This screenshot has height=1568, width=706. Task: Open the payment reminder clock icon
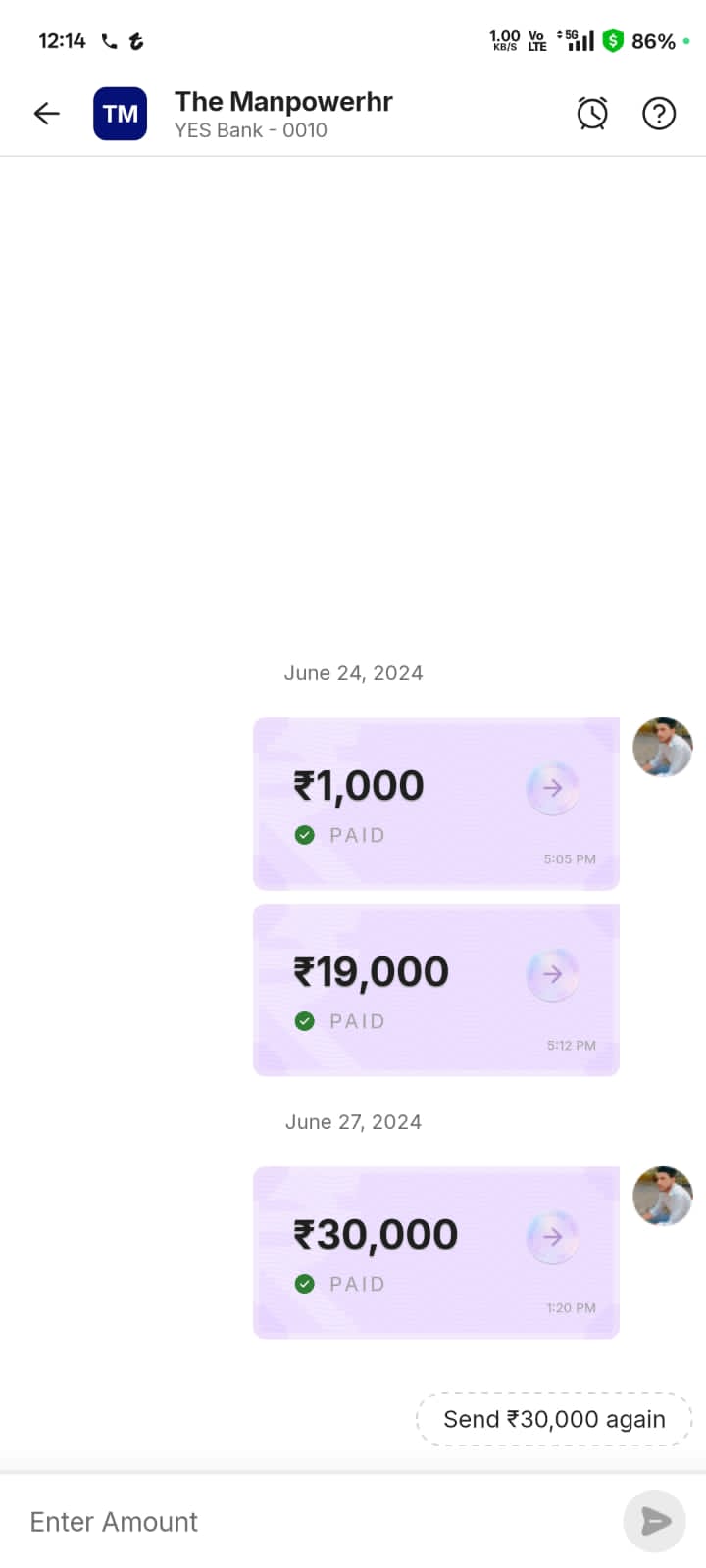[592, 114]
